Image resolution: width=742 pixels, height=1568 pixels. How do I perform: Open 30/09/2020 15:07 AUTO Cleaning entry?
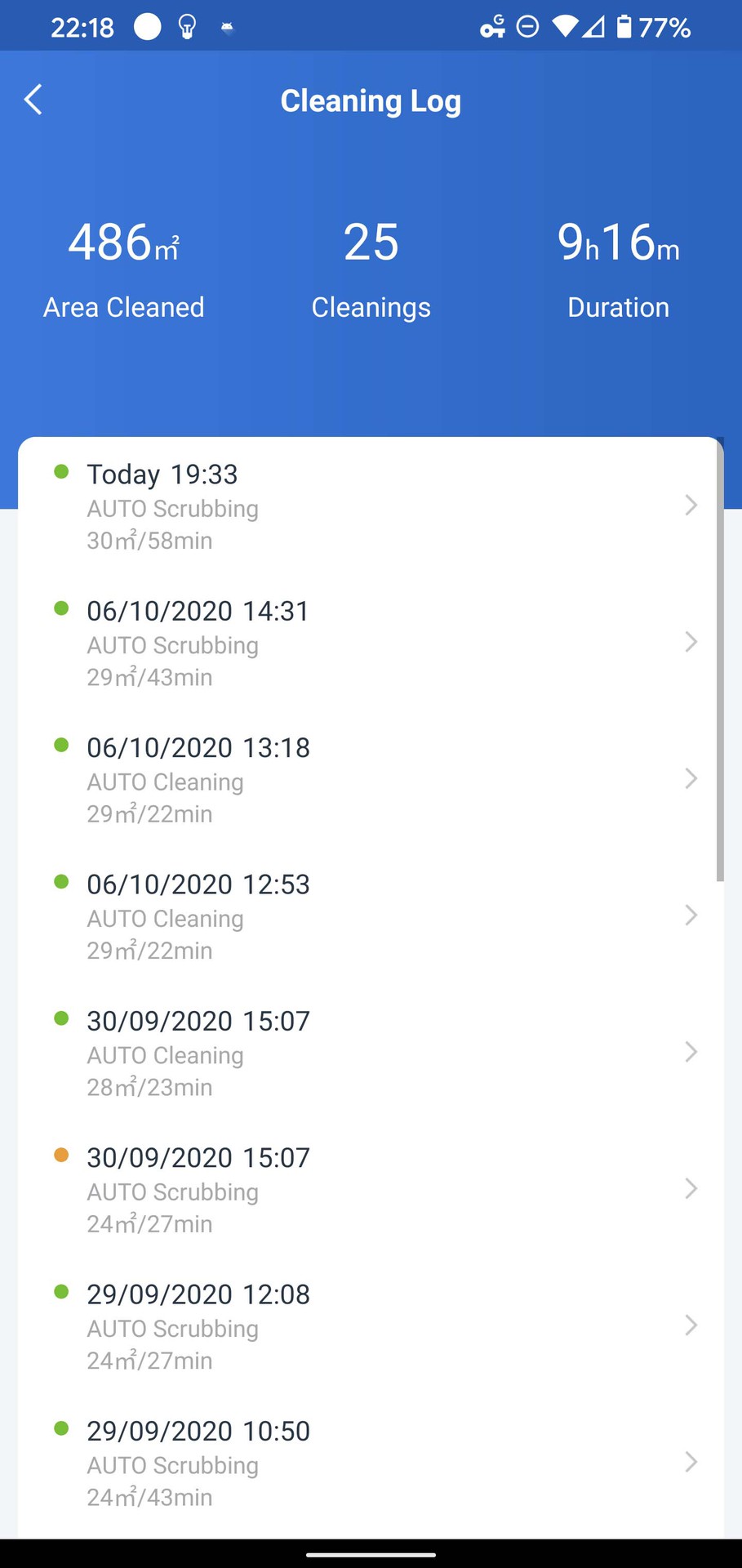point(371,1053)
